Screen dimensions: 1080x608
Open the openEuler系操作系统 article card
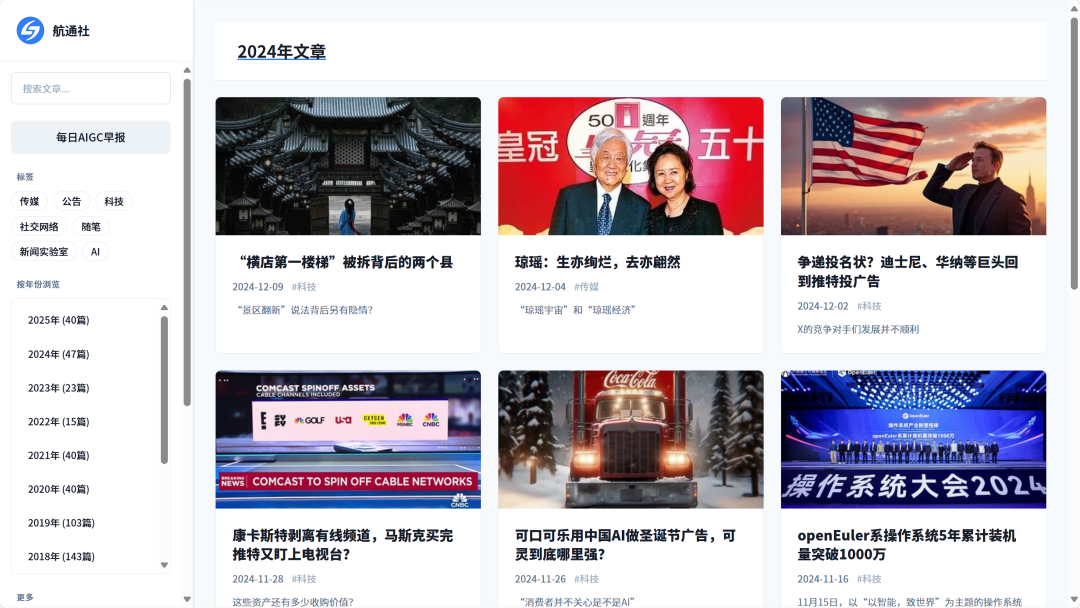[x=906, y=544]
